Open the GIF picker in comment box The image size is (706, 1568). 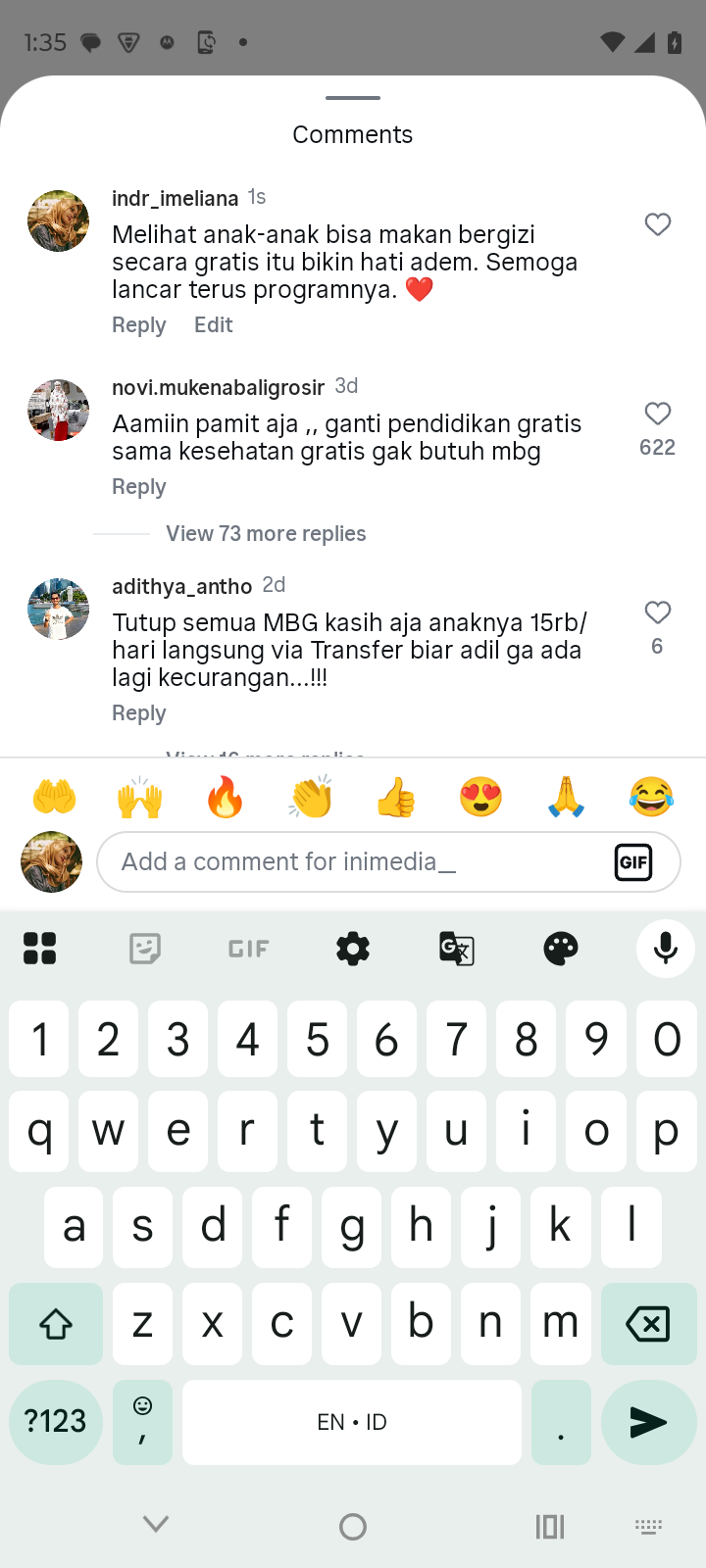pos(633,862)
